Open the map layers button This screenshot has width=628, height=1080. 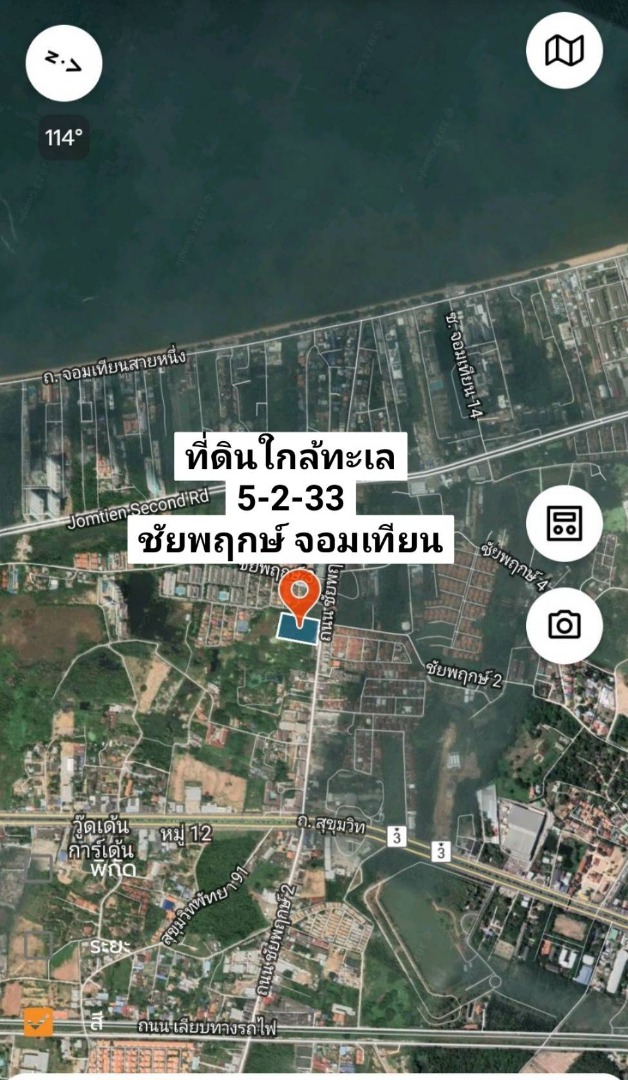[564, 51]
